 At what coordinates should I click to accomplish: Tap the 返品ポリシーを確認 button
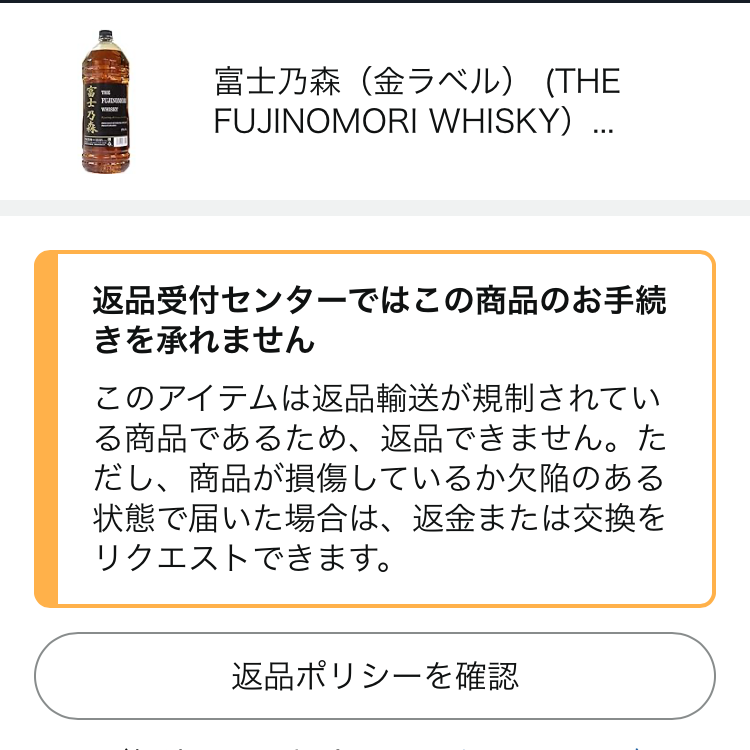[375, 676]
